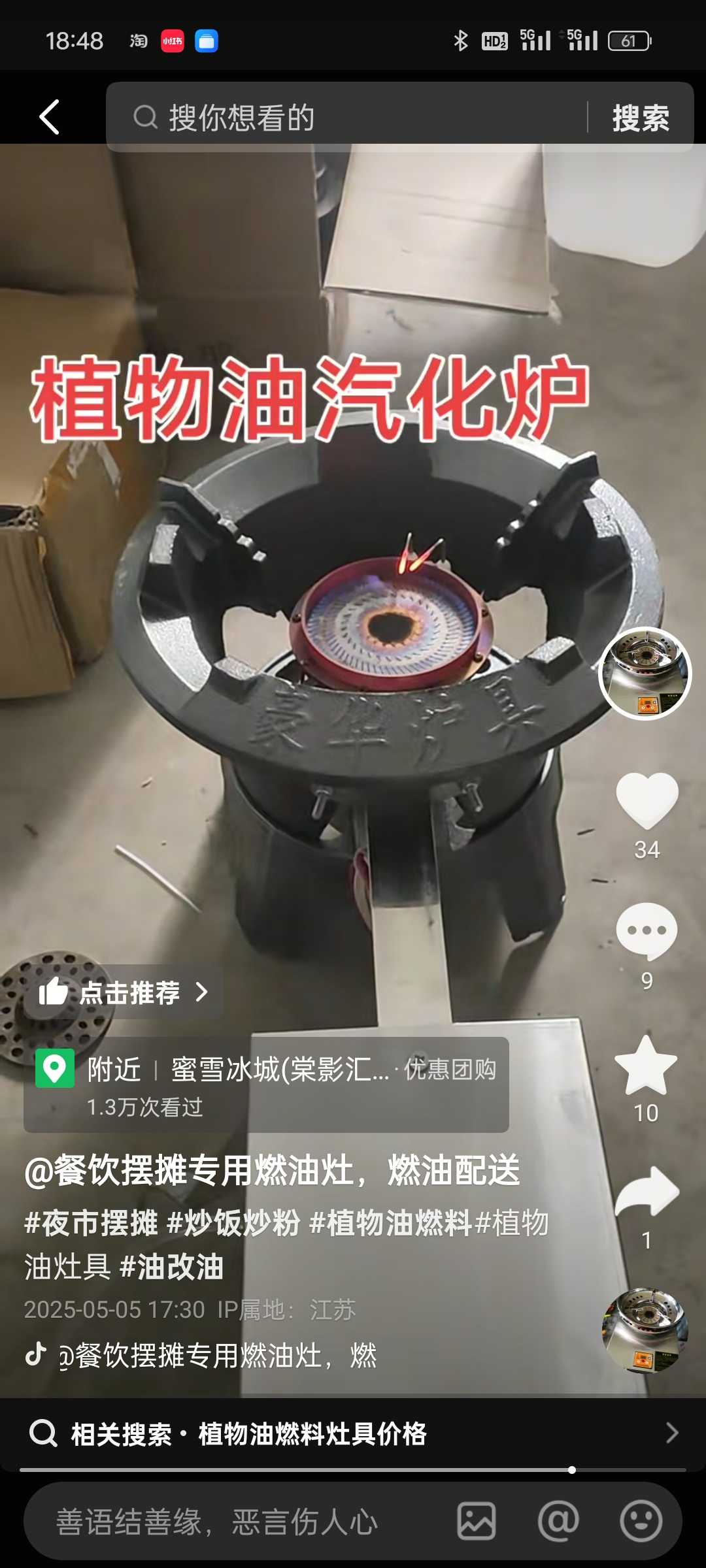Tap the 搜索 button

point(640,118)
